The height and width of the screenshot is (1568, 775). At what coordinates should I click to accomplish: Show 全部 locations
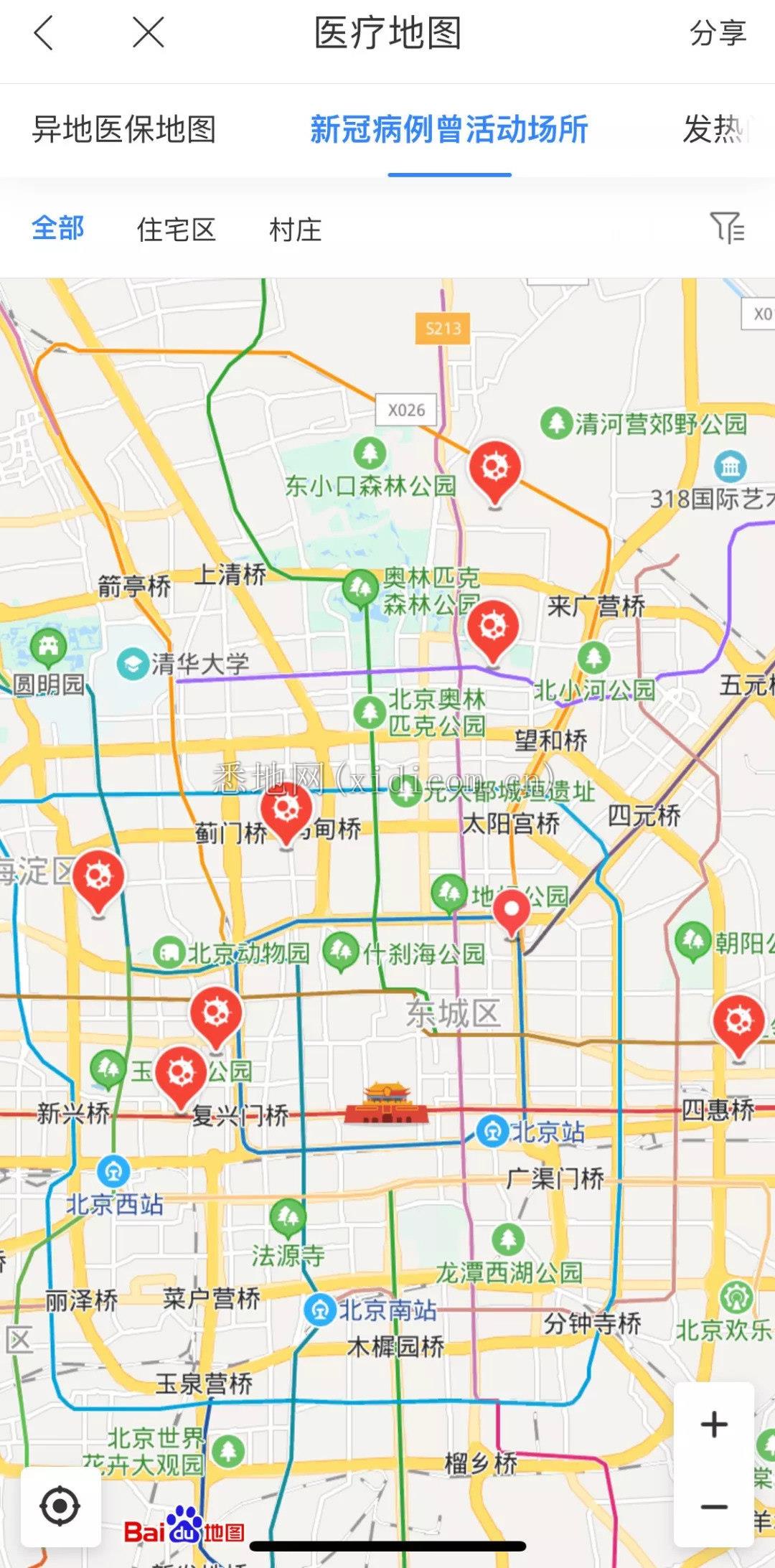point(57,228)
